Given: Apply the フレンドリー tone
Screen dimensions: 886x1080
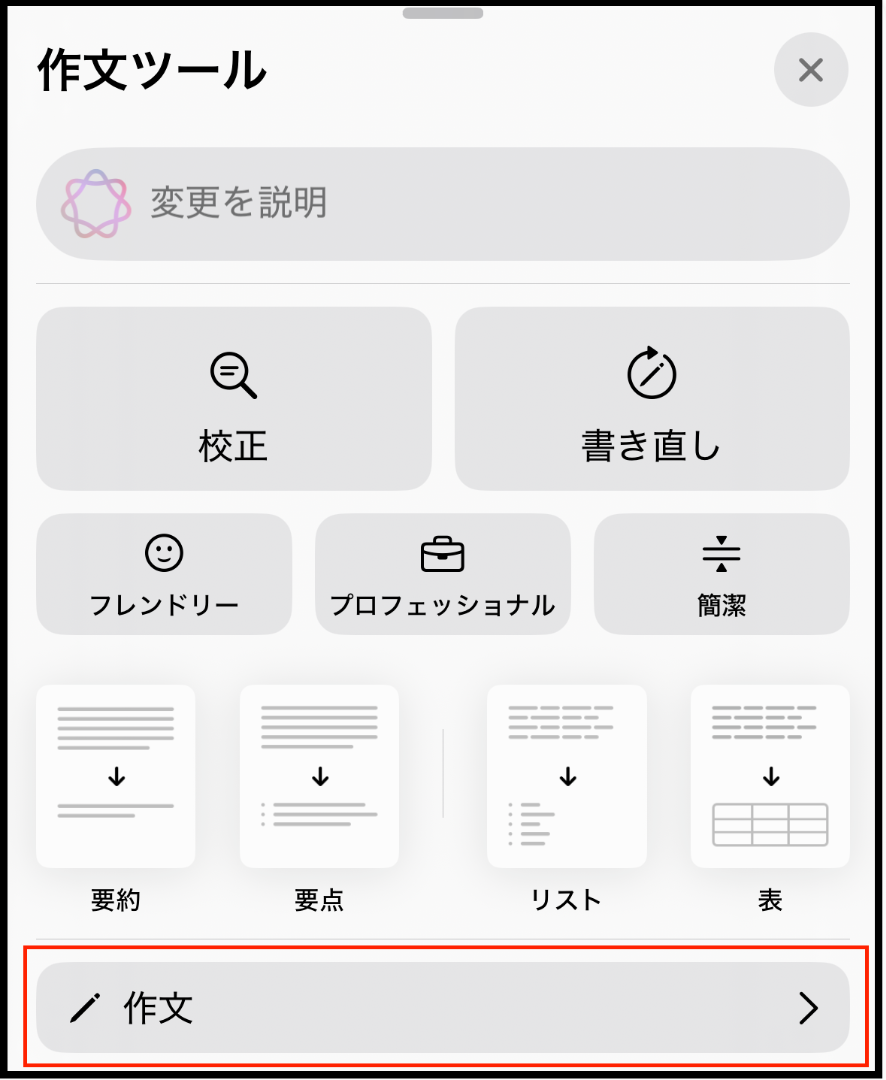Looking at the screenshot, I should tap(164, 574).
